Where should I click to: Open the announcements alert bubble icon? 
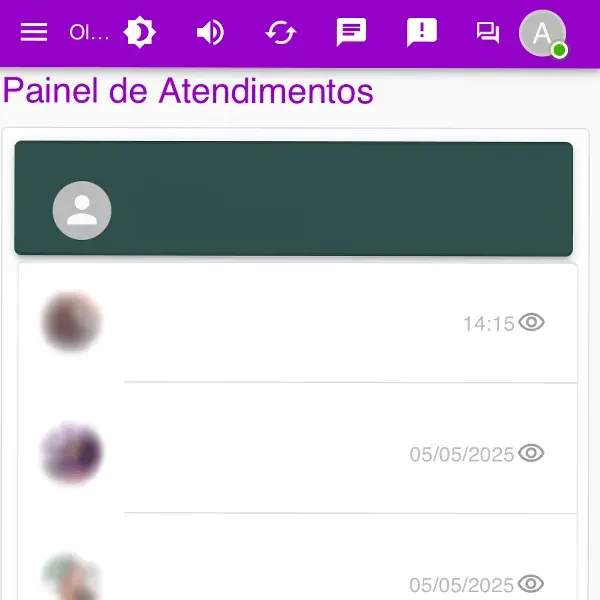tap(422, 33)
